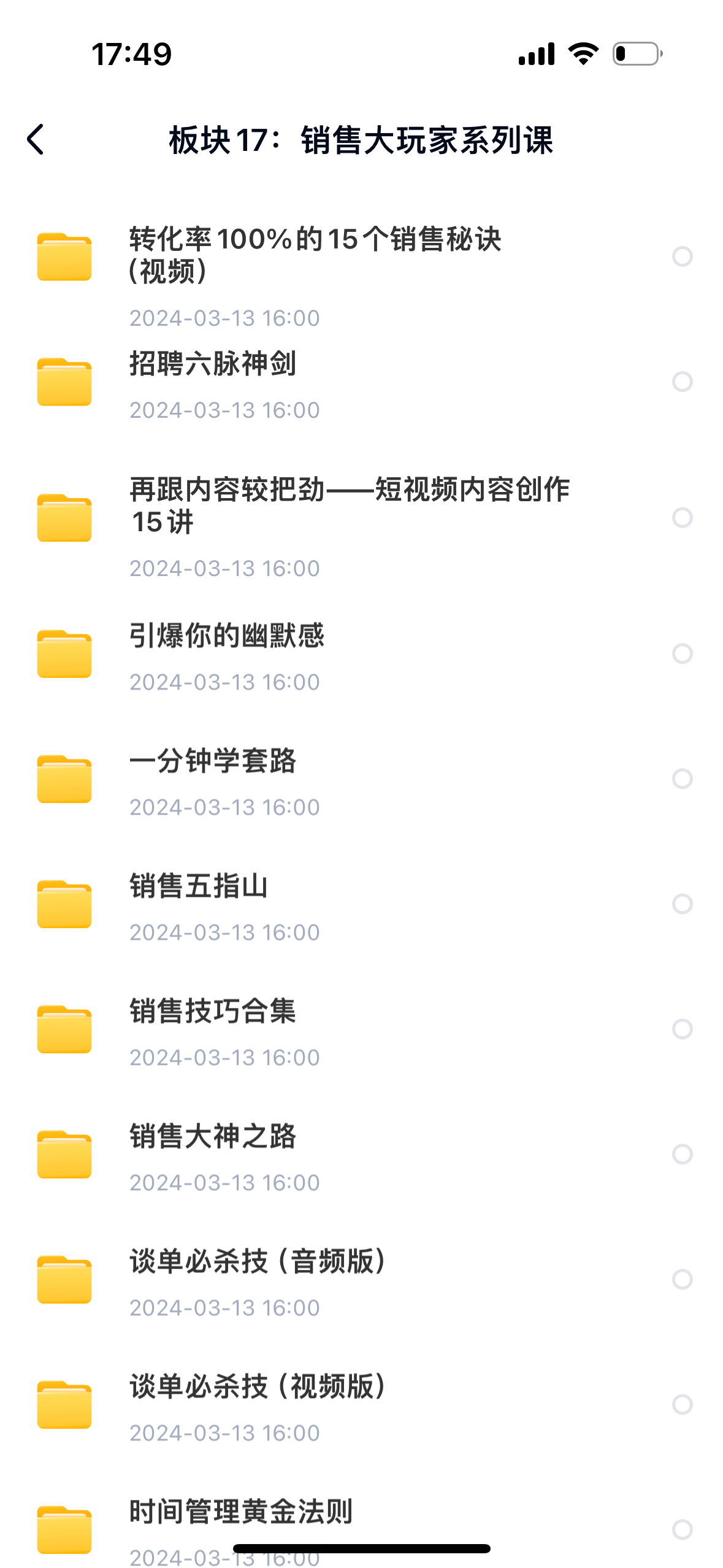Open the 短视频内容创作15讲 folder
Image resolution: width=723 pixels, height=1568 pixels.
click(x=350, y=505)
